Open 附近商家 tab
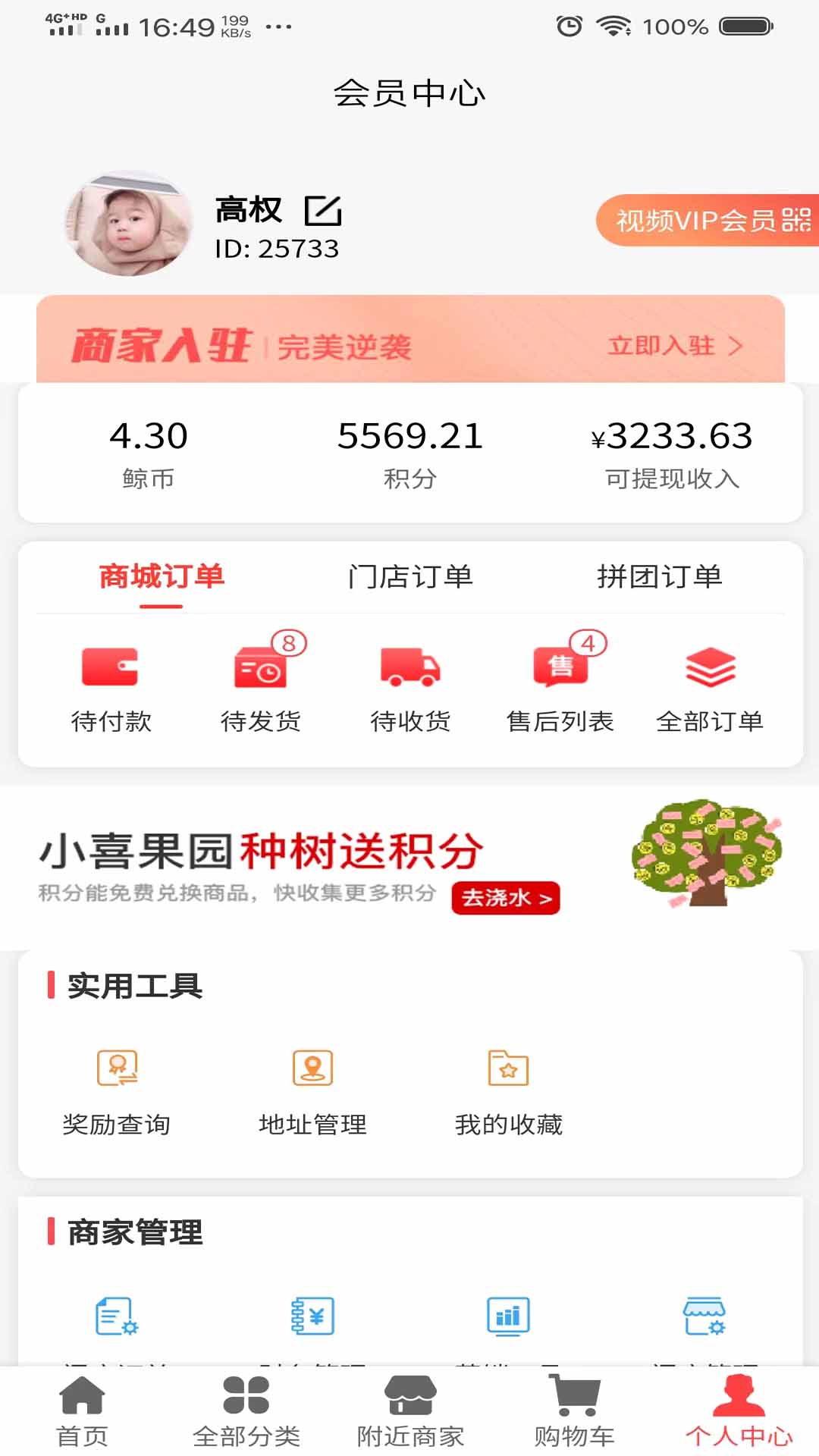This screenshot has height=1456, width=819. [x=410, y=1412]
